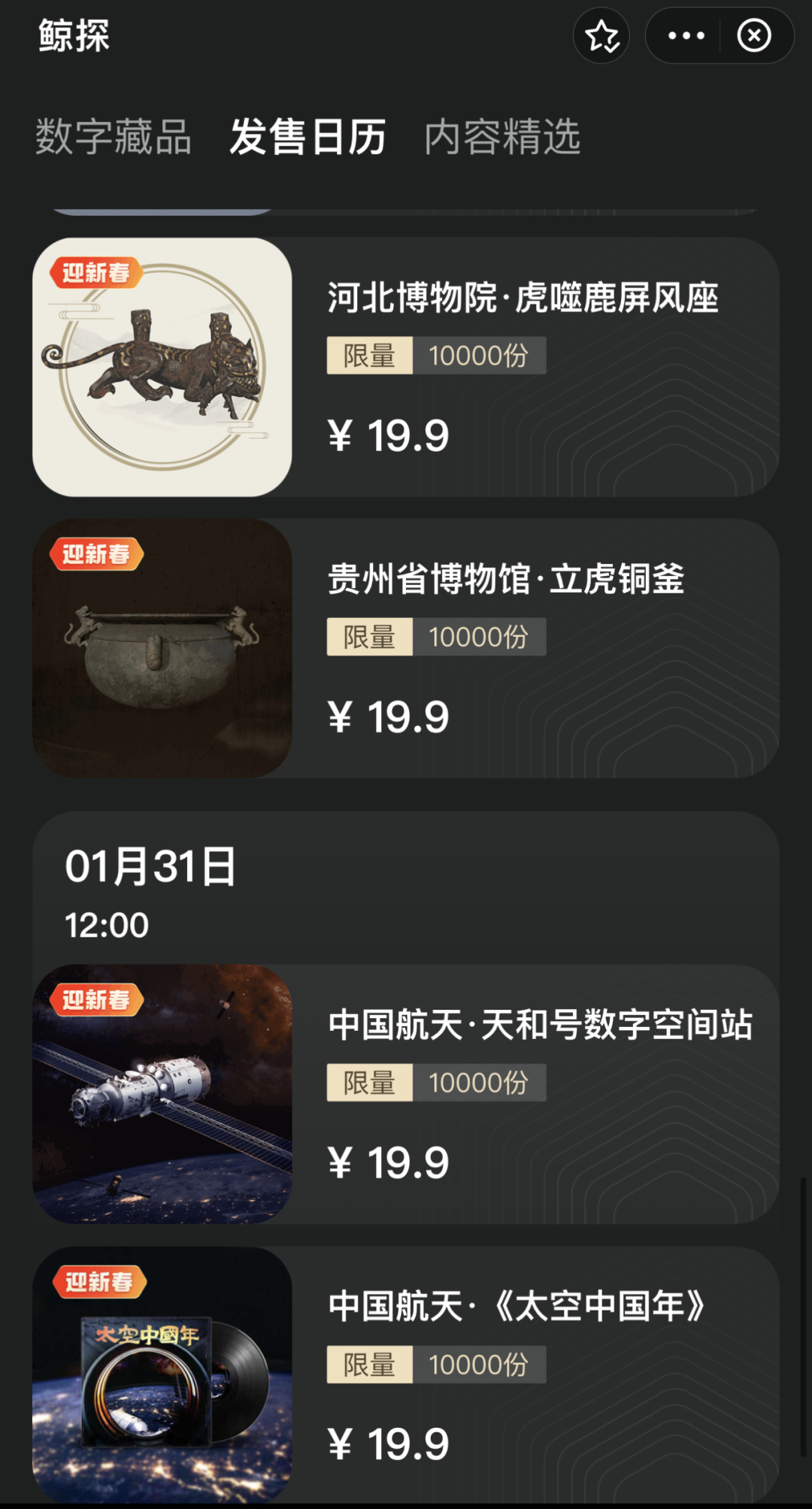View 中国航天·《太空中国年》 collectible
This screenshot has height=1509, width=812.
point(406,1374)
